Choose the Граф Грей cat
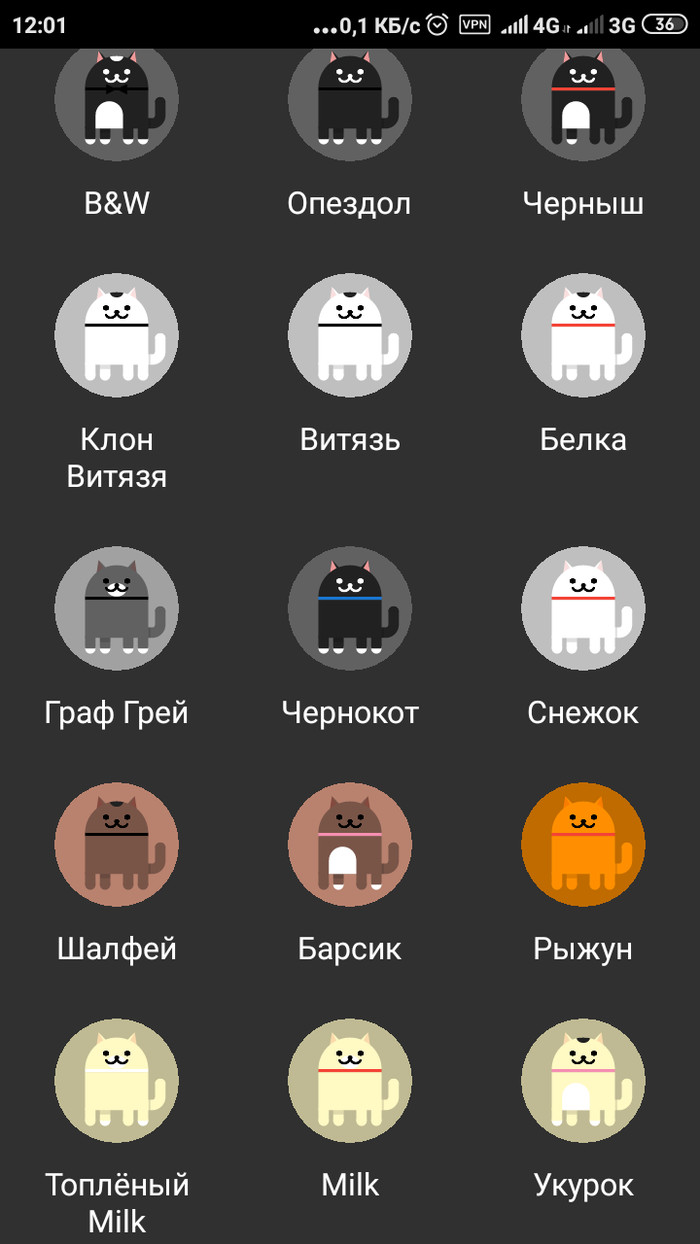Viewport: 700px width, 1244px height. pos(117,608)
